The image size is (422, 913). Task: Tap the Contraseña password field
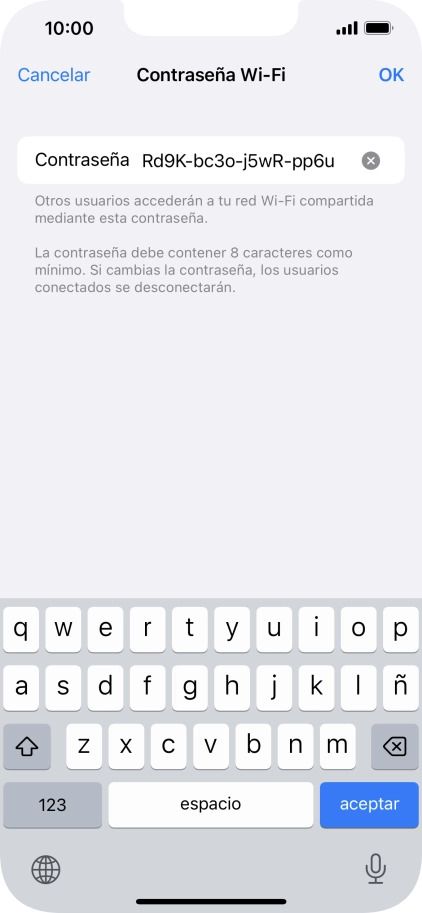[211, 160]
